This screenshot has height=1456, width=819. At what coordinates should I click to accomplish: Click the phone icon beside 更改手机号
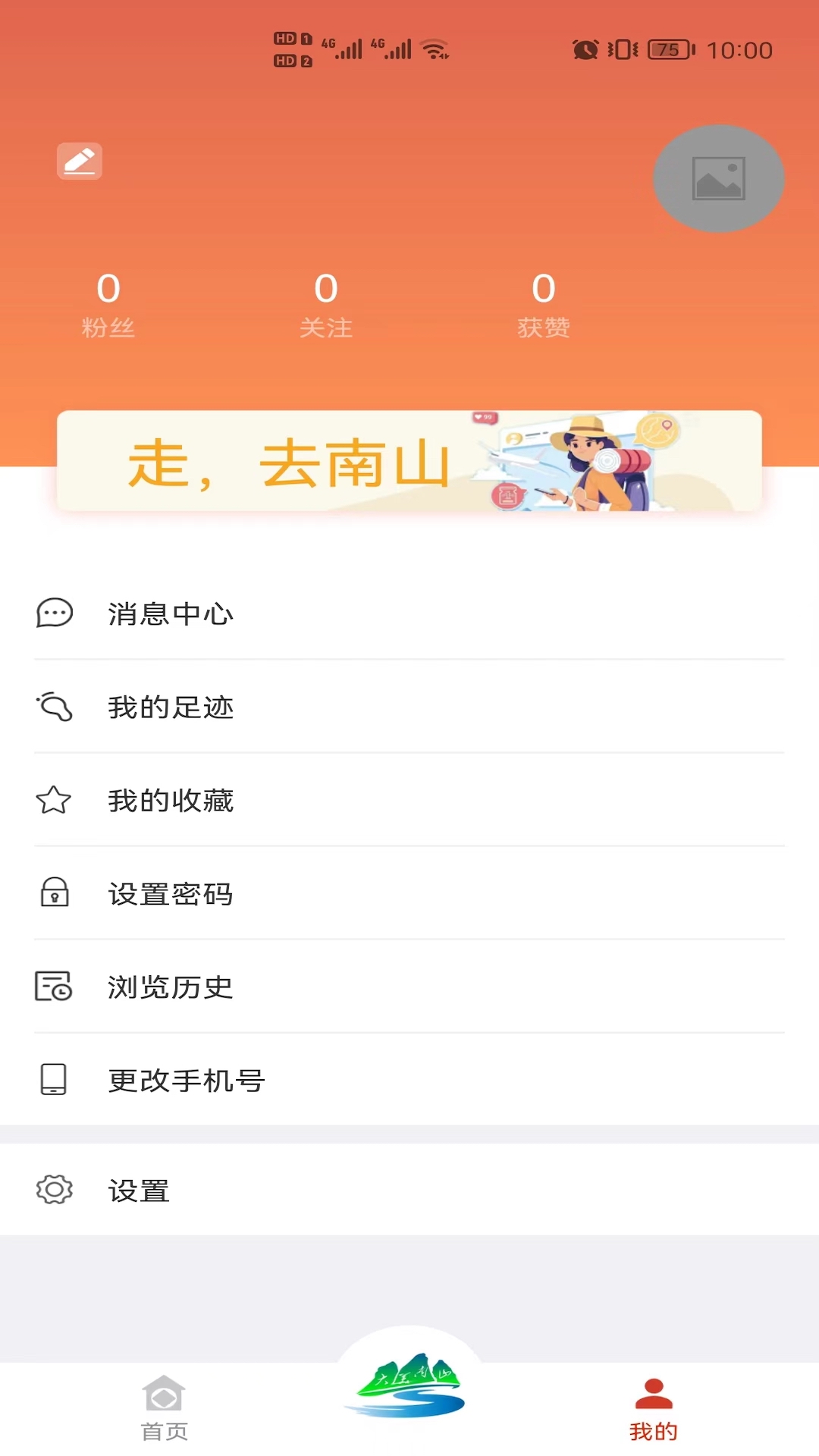53,1081
